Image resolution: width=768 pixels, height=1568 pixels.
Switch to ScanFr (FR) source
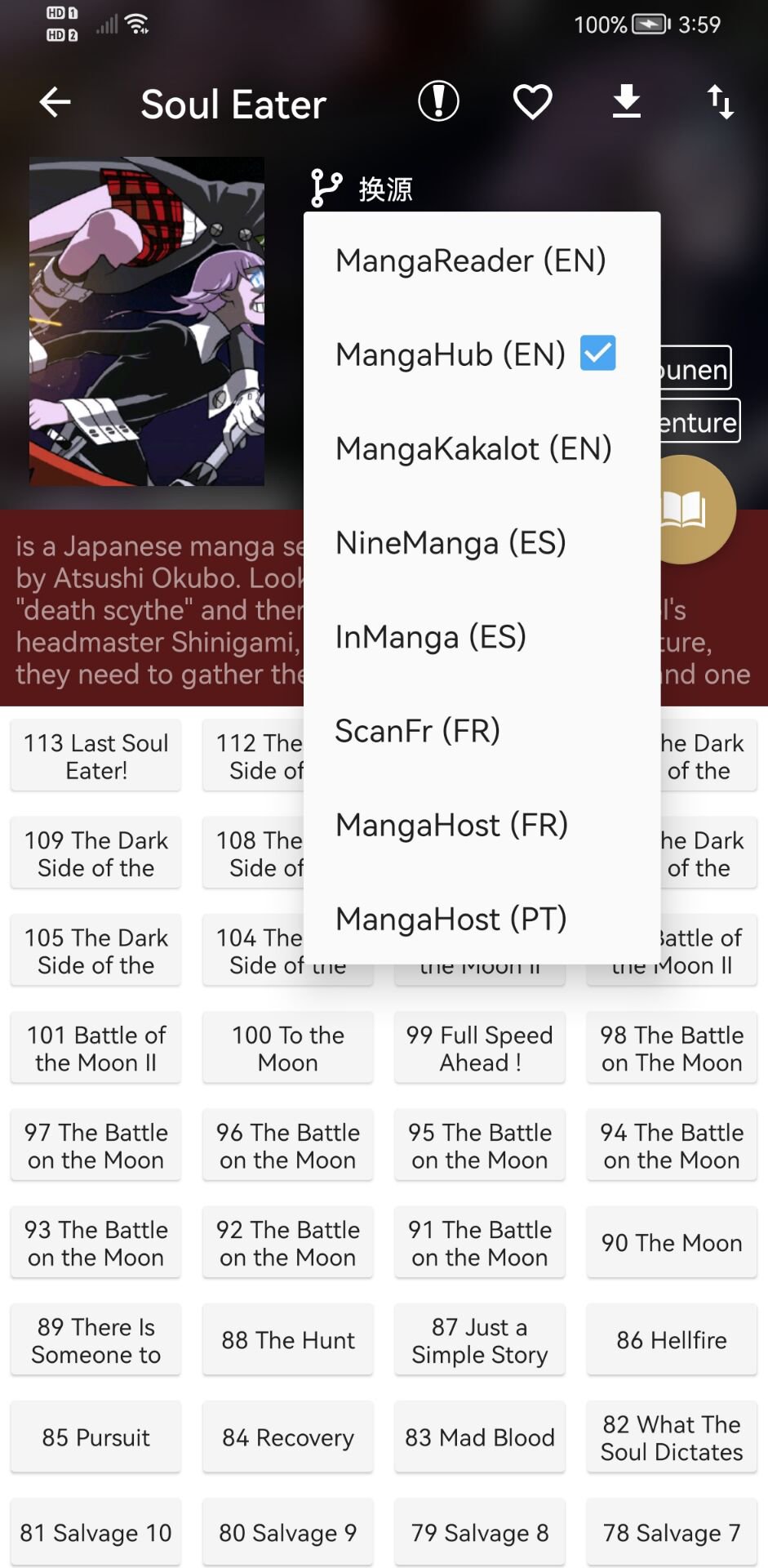417,731
